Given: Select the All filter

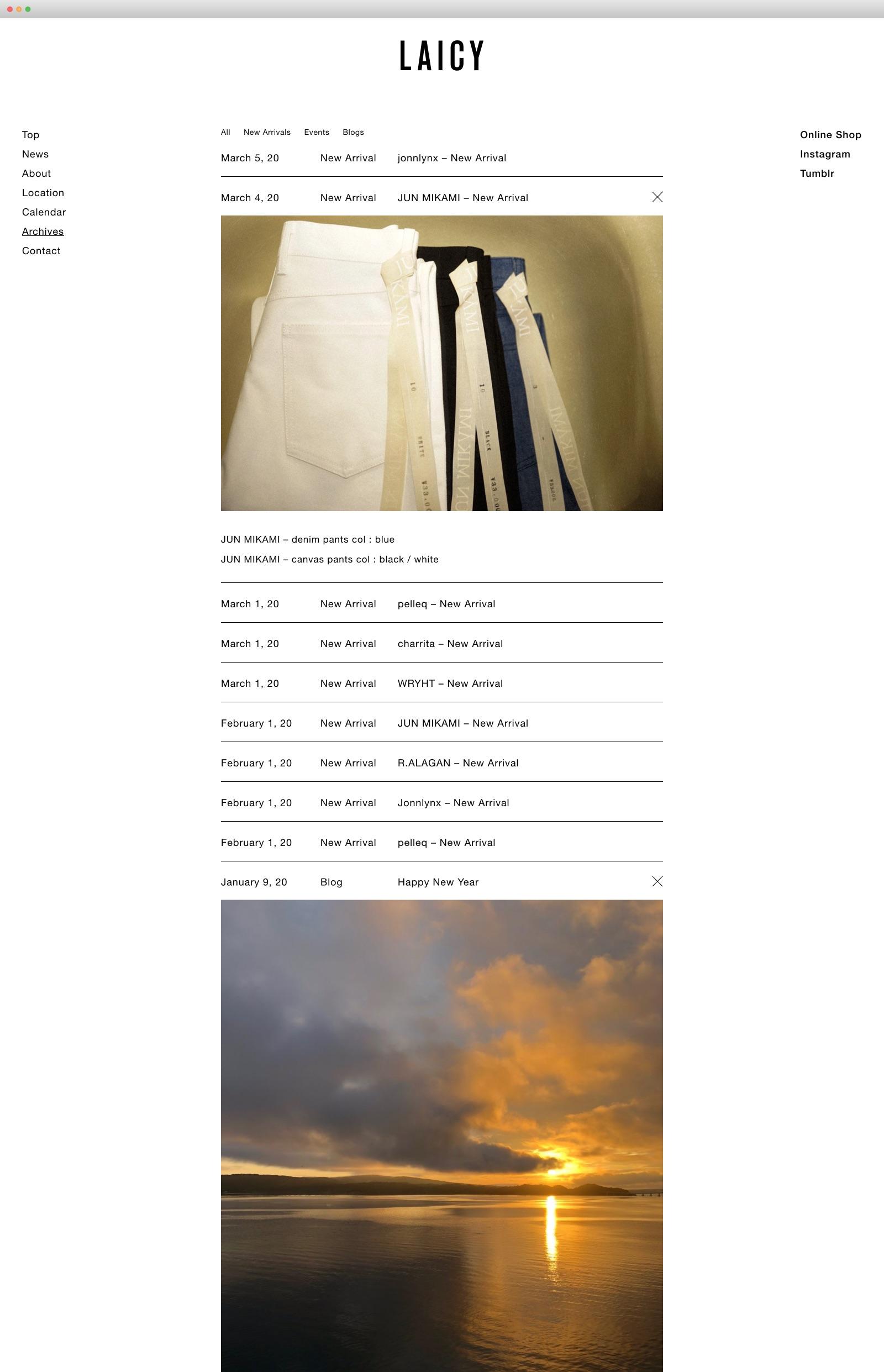Looking at the screenshot, I should tap(225, 132).
